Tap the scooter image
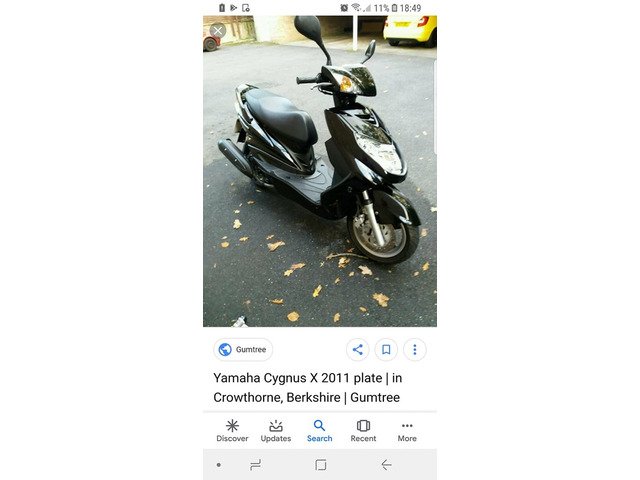Image resolution: width=640 pixels, height=480 pixels. [320, 180]
